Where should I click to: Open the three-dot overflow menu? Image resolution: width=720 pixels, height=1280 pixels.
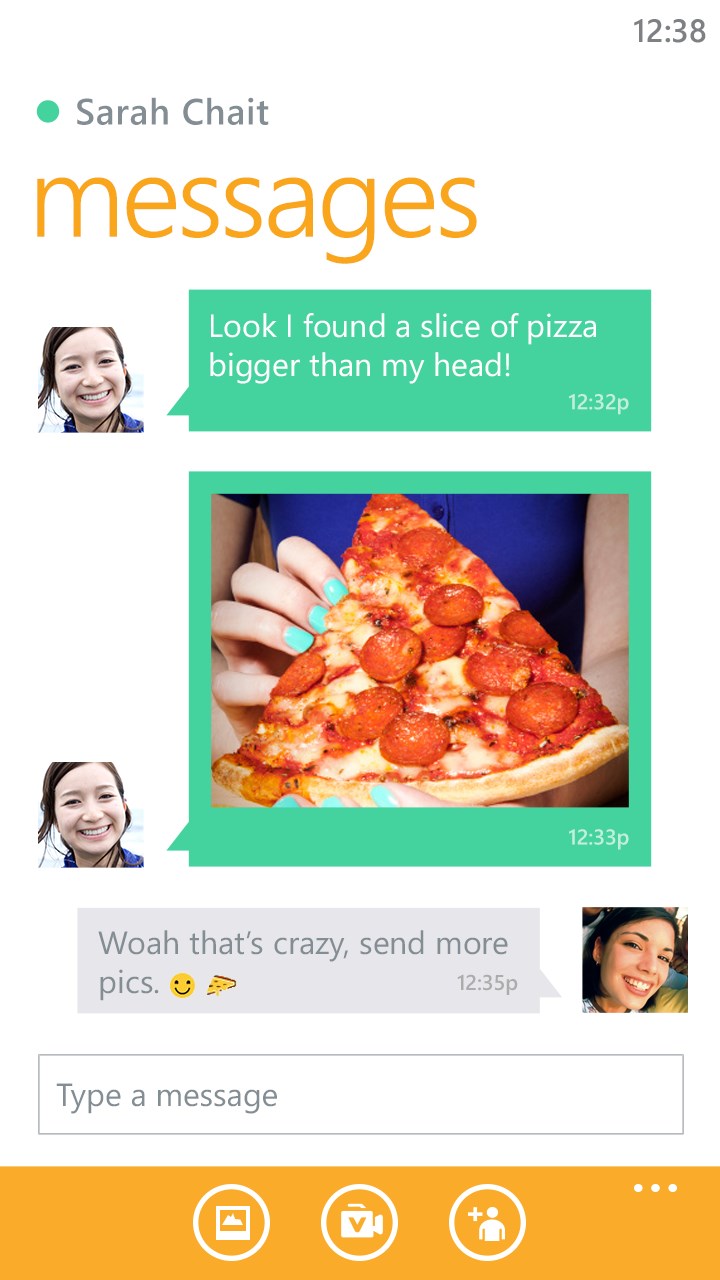[655, 1188]
